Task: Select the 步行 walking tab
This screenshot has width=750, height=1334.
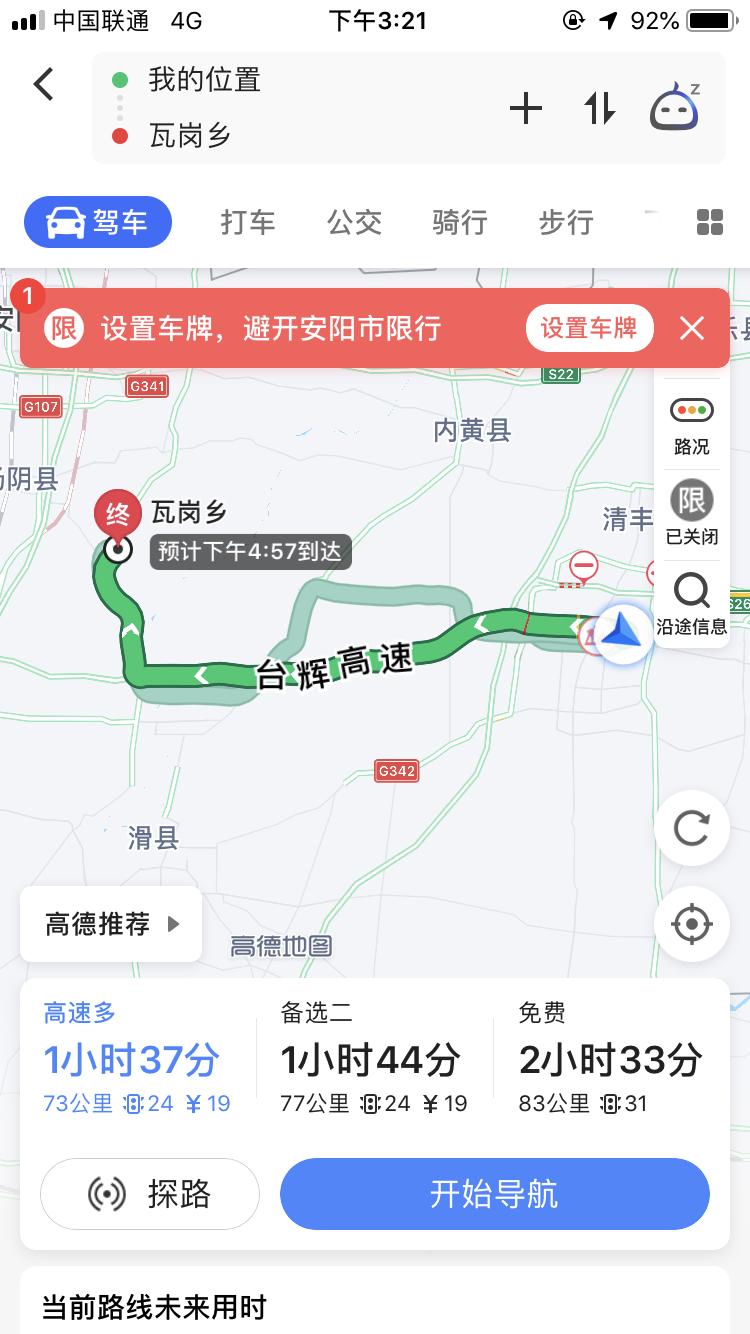Action: [566, 222]
